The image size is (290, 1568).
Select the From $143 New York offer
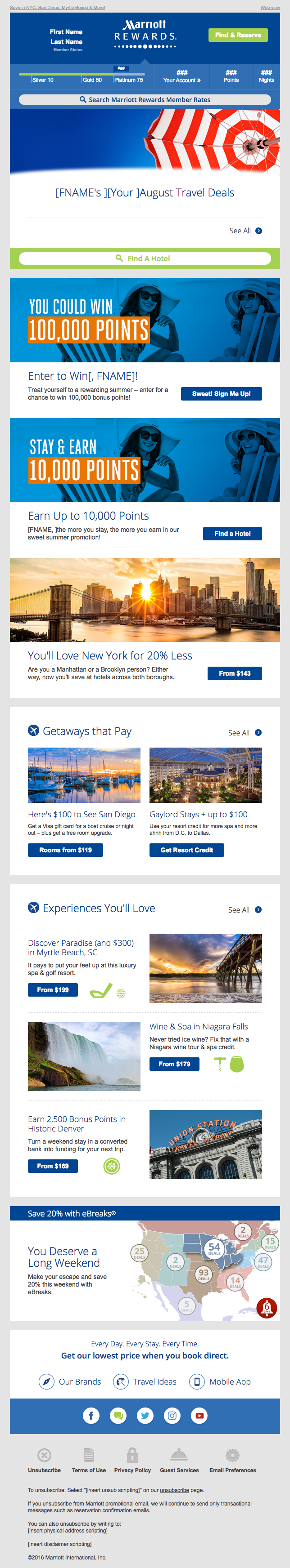click(x=235, y=673)
